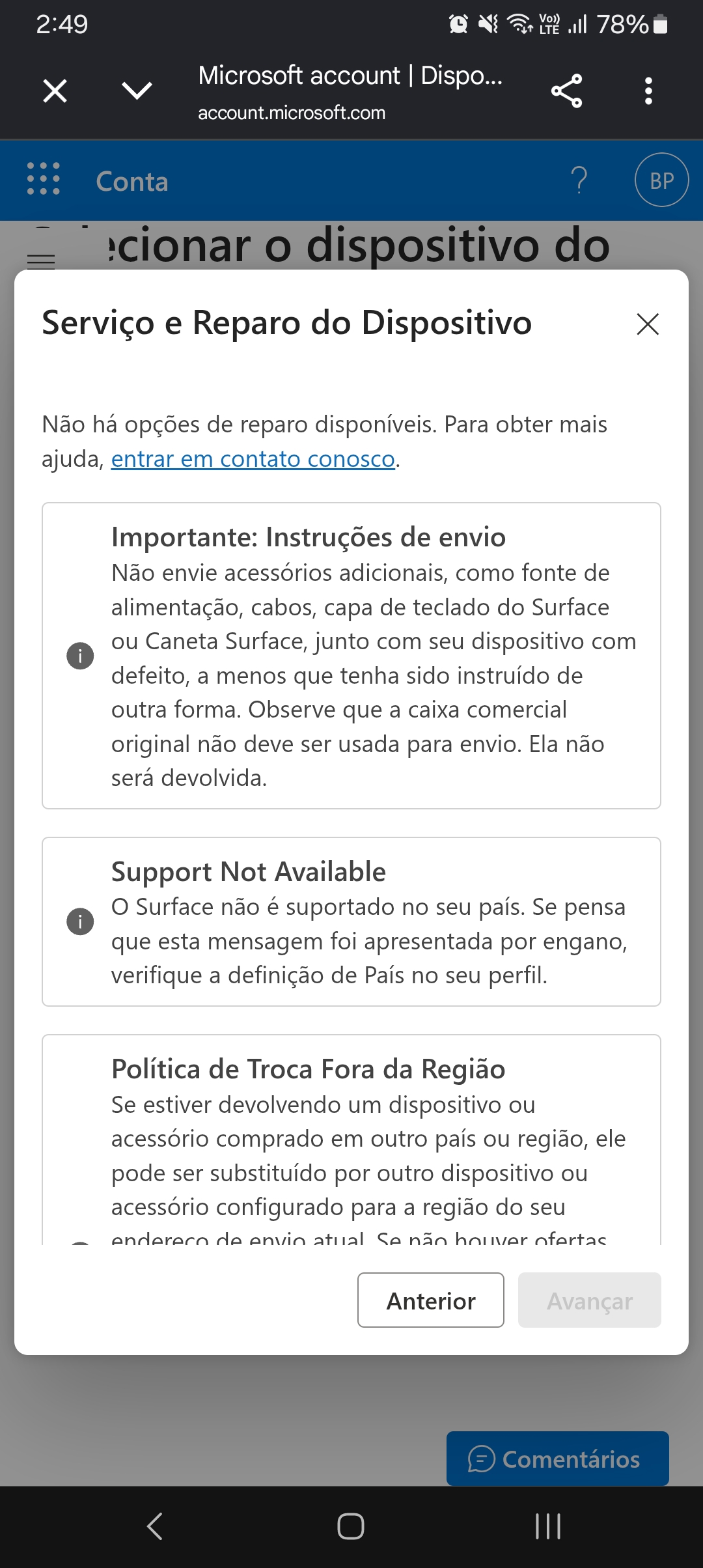This screenshot has height=1568, width=703.
Task: Share the Microsoft account page
Action: point(566,91)
